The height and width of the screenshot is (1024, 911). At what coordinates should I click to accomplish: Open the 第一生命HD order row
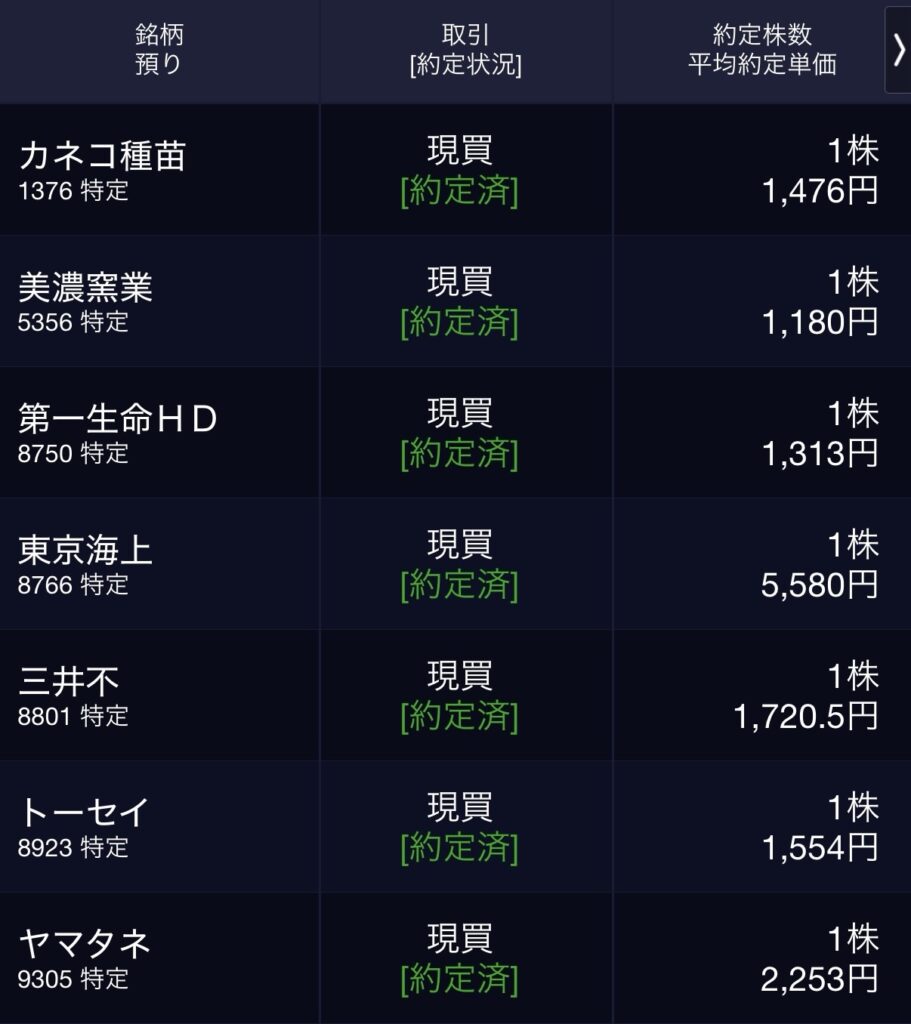click(x=455, y=432)
